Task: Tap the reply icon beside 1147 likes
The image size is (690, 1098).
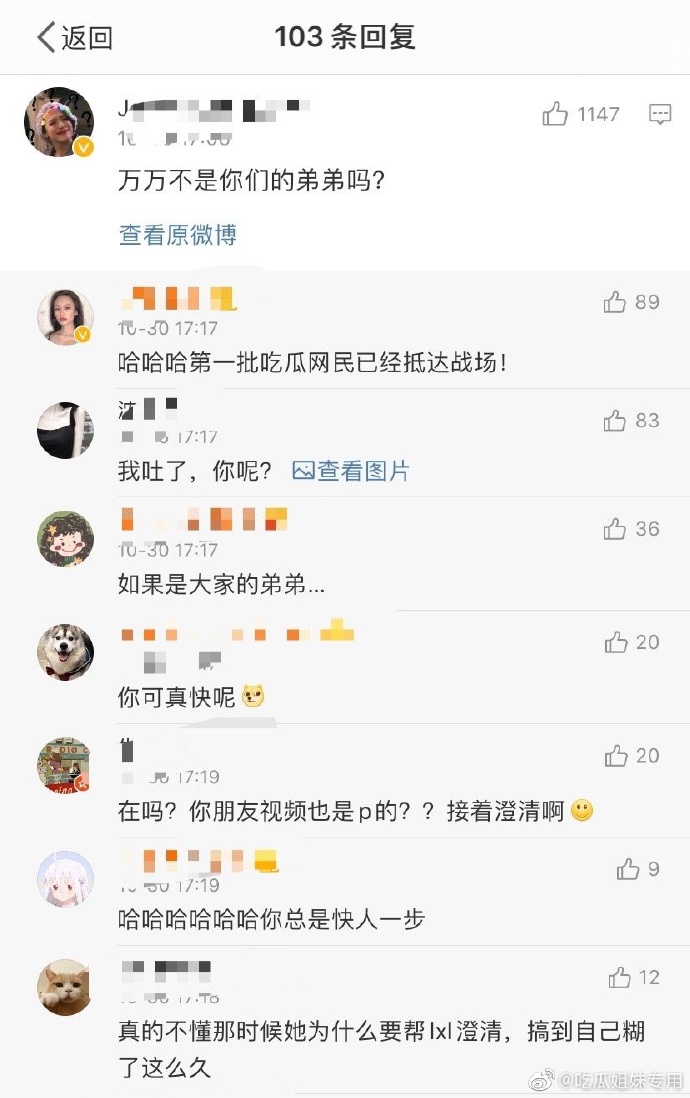Action: [x=660, y=114]
